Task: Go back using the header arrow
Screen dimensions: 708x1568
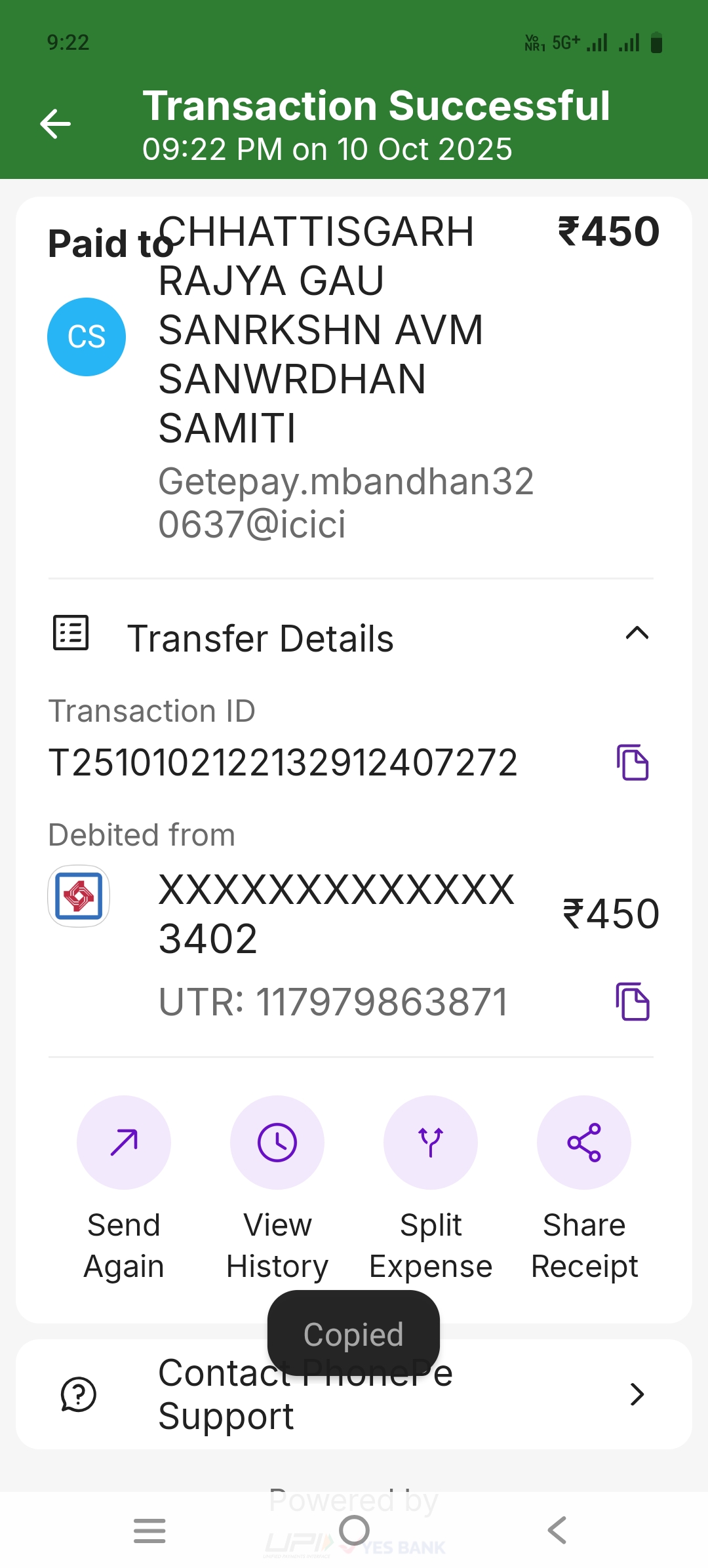Action: 56,124
